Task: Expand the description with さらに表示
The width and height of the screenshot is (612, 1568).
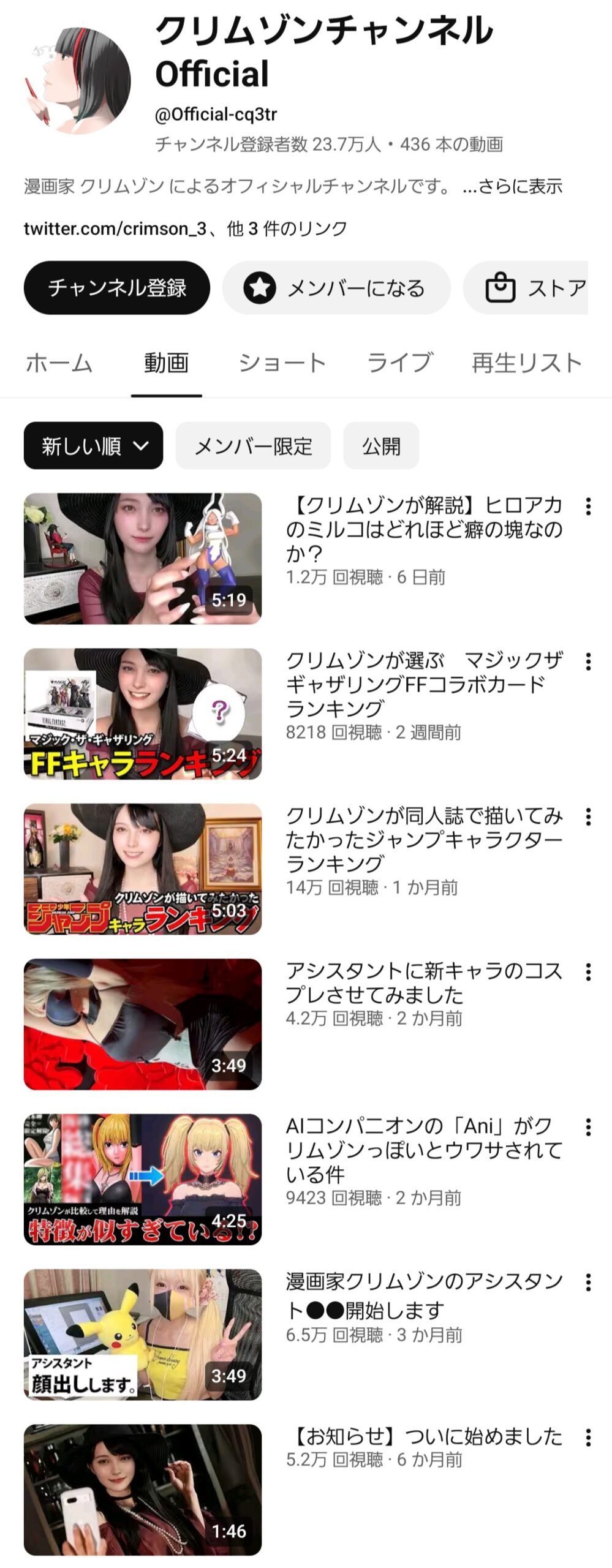Action: [x=513, y=186]
